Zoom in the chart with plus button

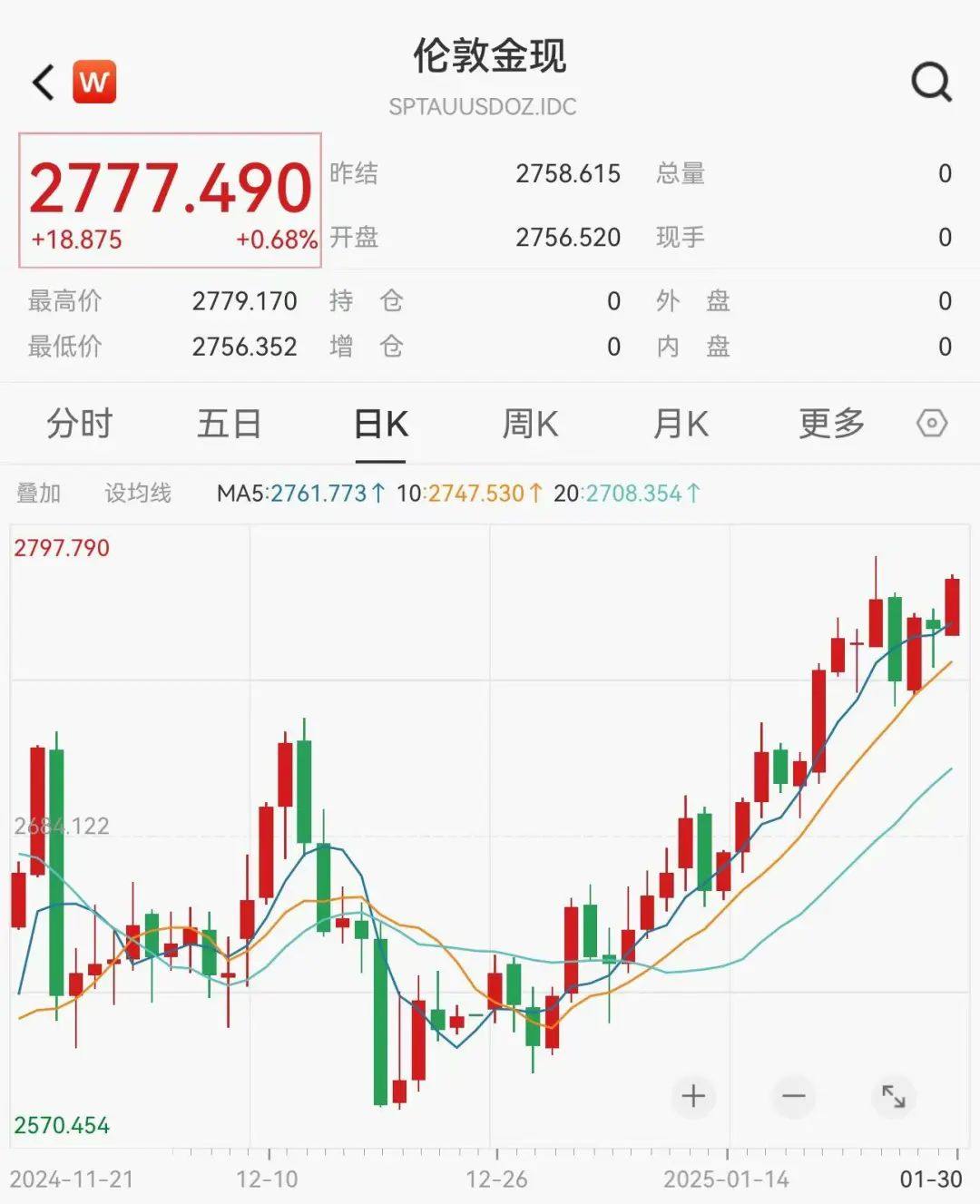pos(693,1096)
